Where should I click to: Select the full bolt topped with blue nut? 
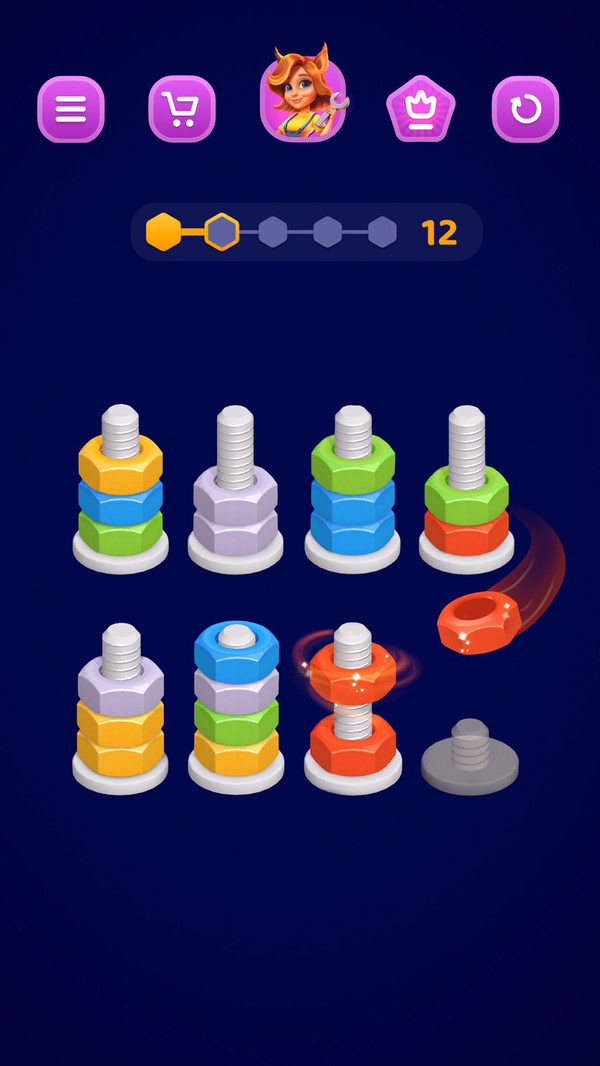pos(236,707)
